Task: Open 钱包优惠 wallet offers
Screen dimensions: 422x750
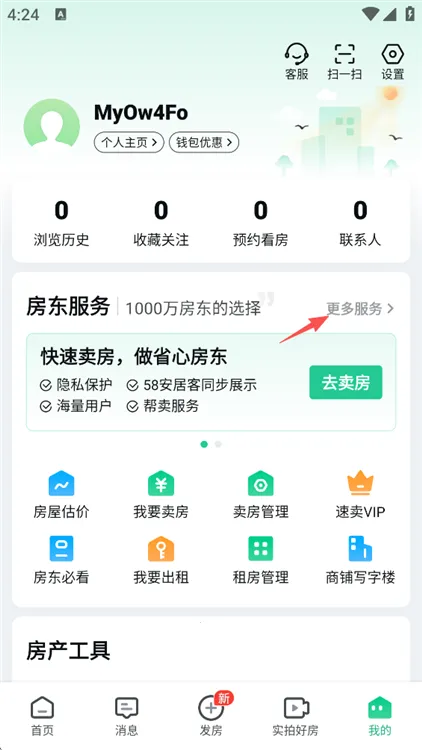Action: 204,142
